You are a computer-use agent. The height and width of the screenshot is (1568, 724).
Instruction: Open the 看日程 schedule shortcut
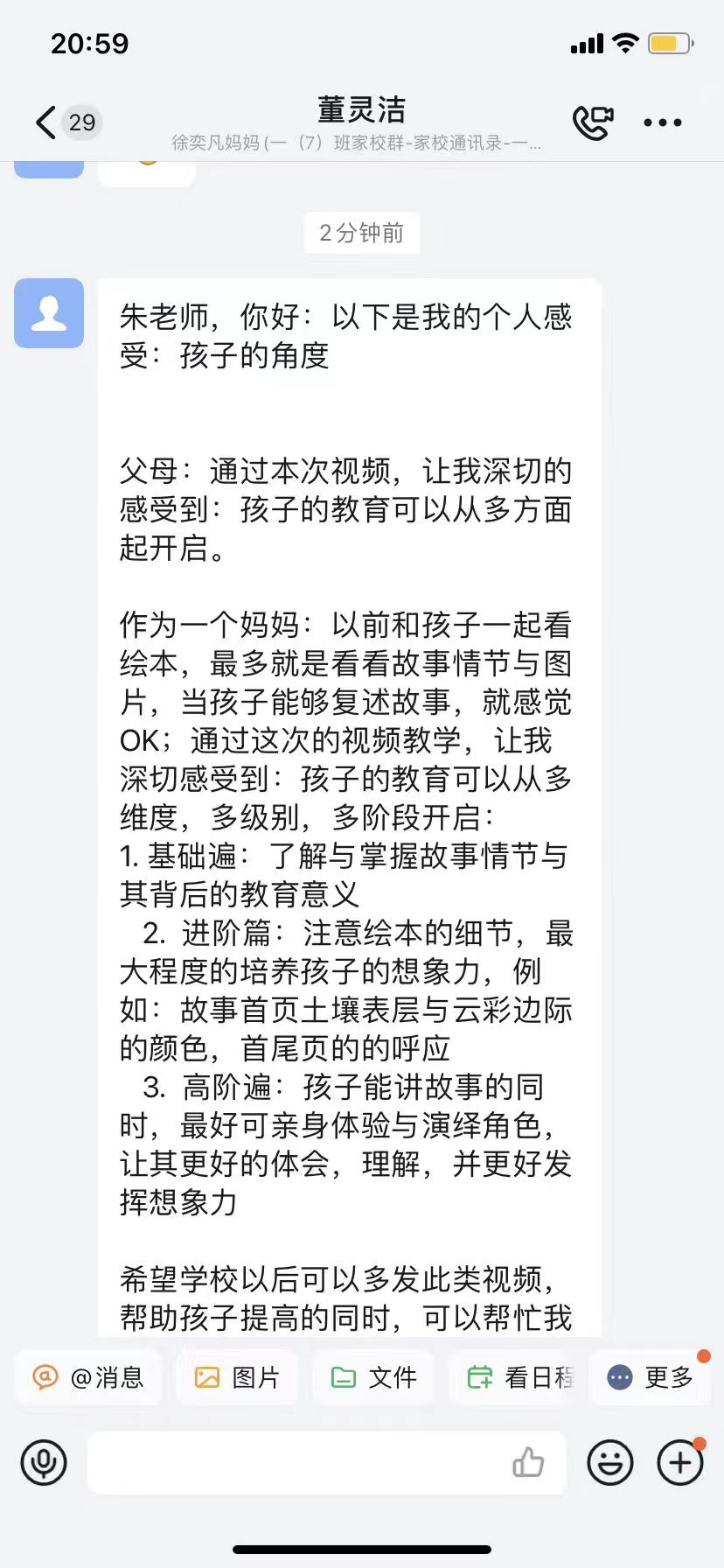512,1377
